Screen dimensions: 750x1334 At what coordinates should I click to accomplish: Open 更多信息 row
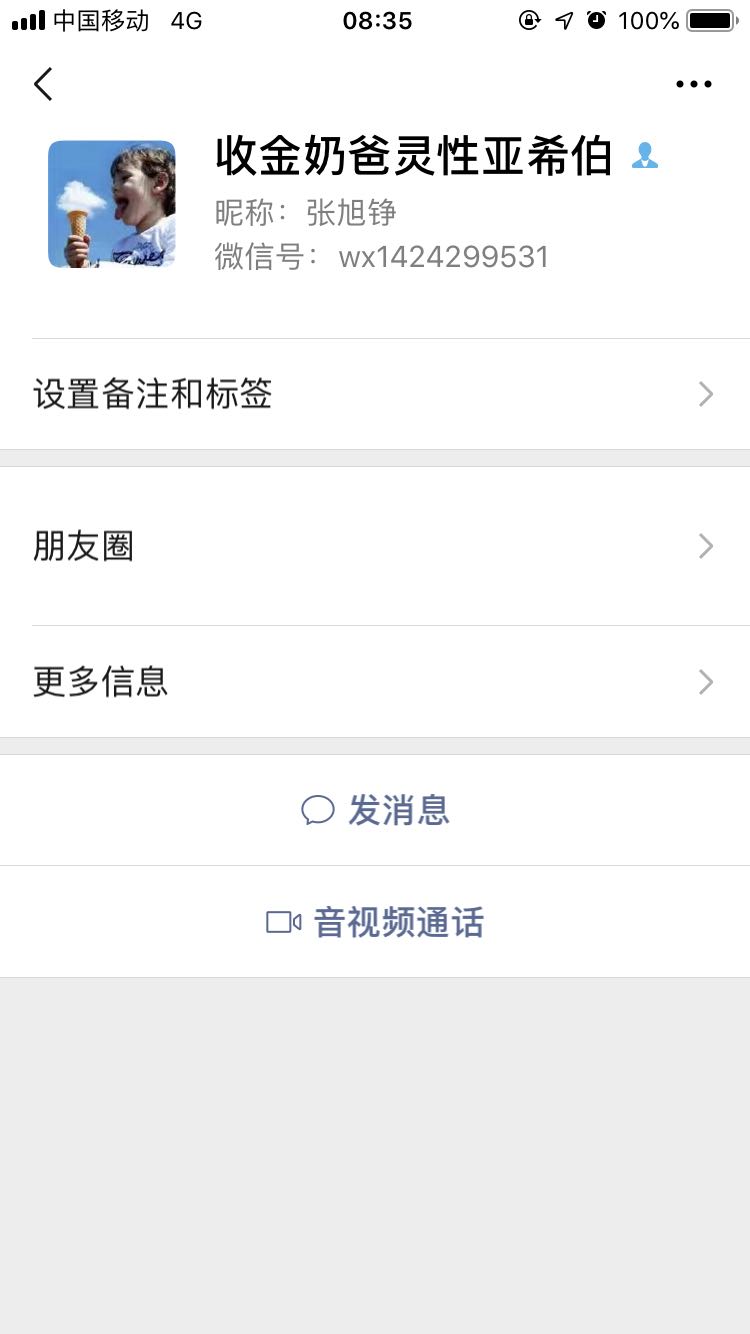[375, 682]
